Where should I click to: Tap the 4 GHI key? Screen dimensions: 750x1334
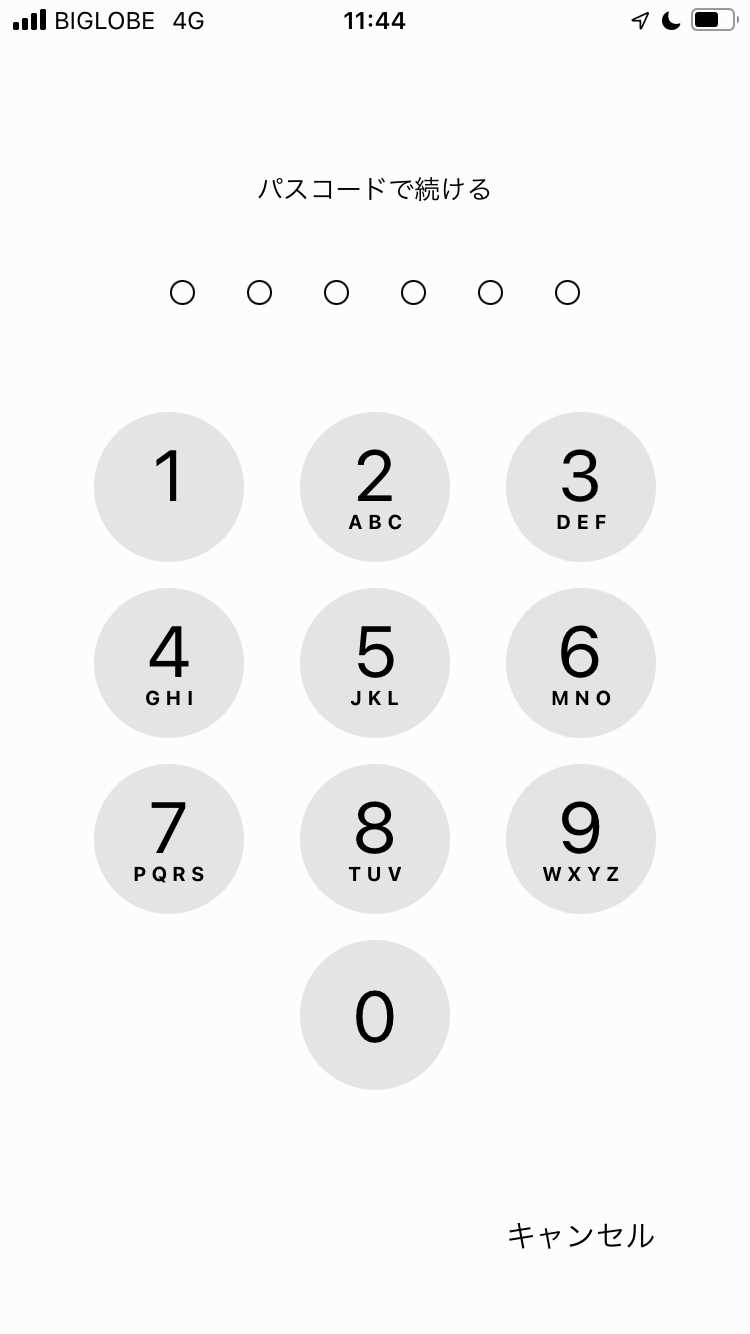pyautogui.click(x=169, y=663)
